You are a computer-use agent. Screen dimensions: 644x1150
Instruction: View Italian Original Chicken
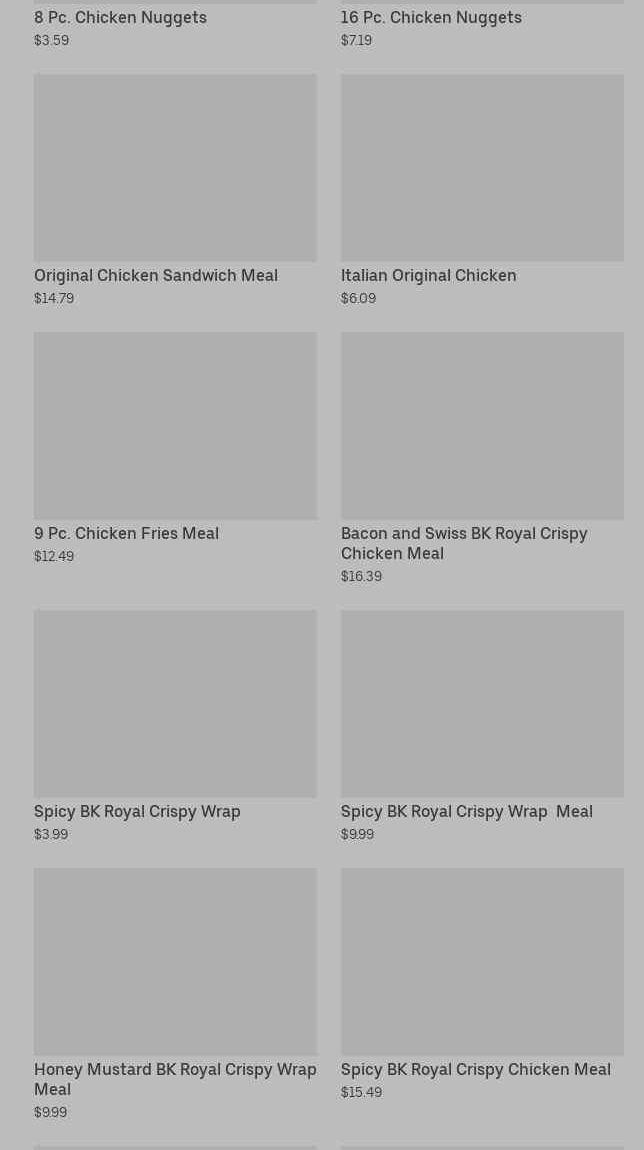(482, 168)
